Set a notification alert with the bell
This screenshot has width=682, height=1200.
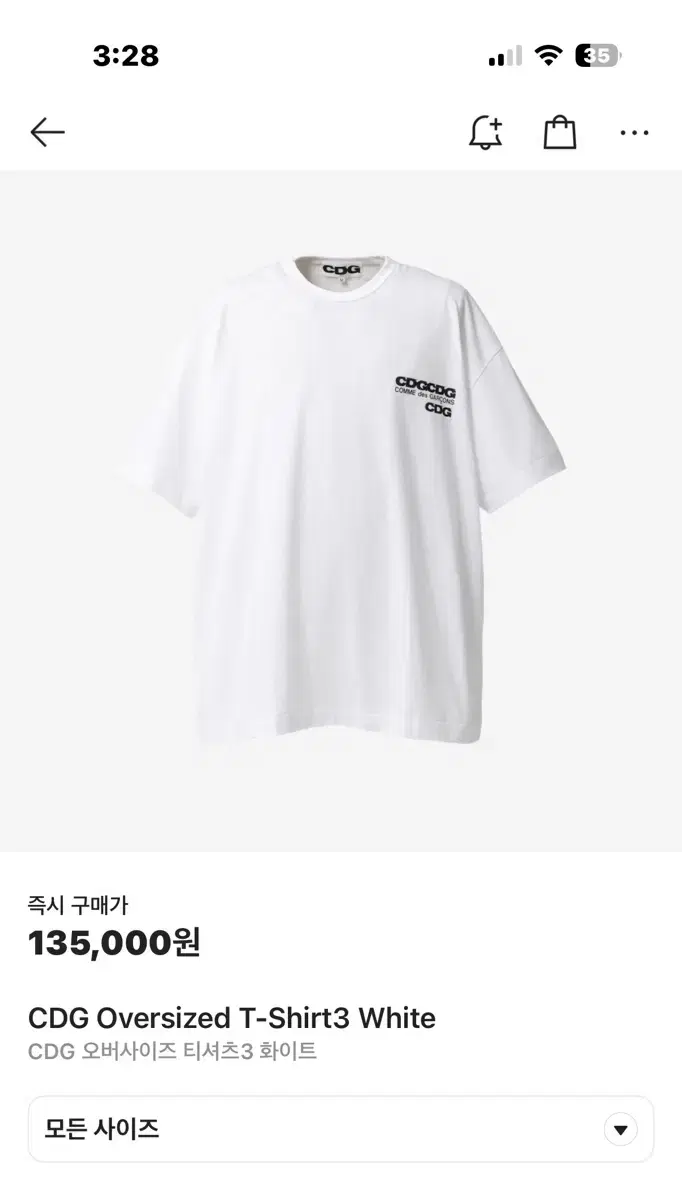[485, 132]
